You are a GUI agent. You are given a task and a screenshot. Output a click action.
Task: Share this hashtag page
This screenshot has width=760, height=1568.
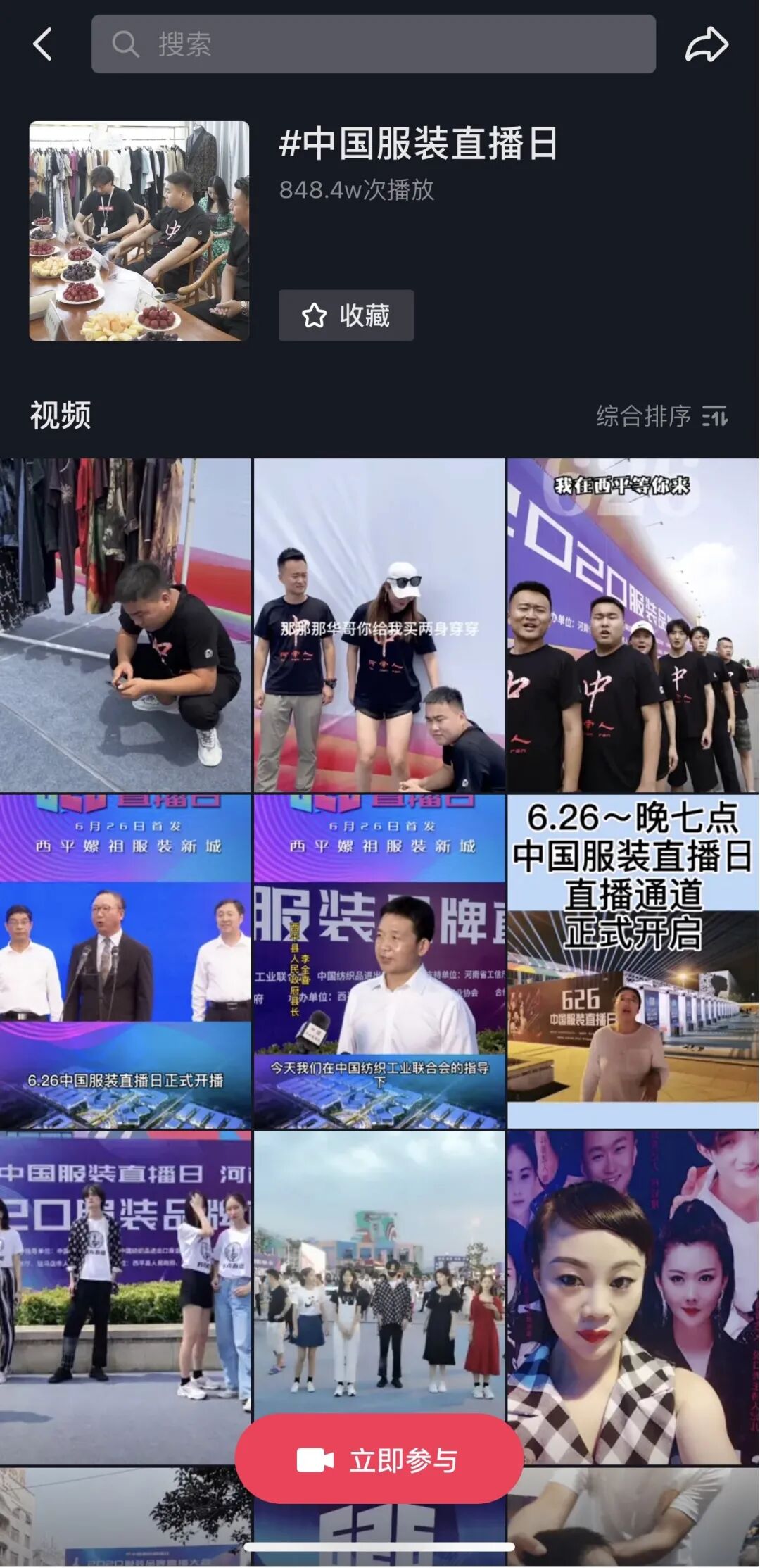click(706, 44)
